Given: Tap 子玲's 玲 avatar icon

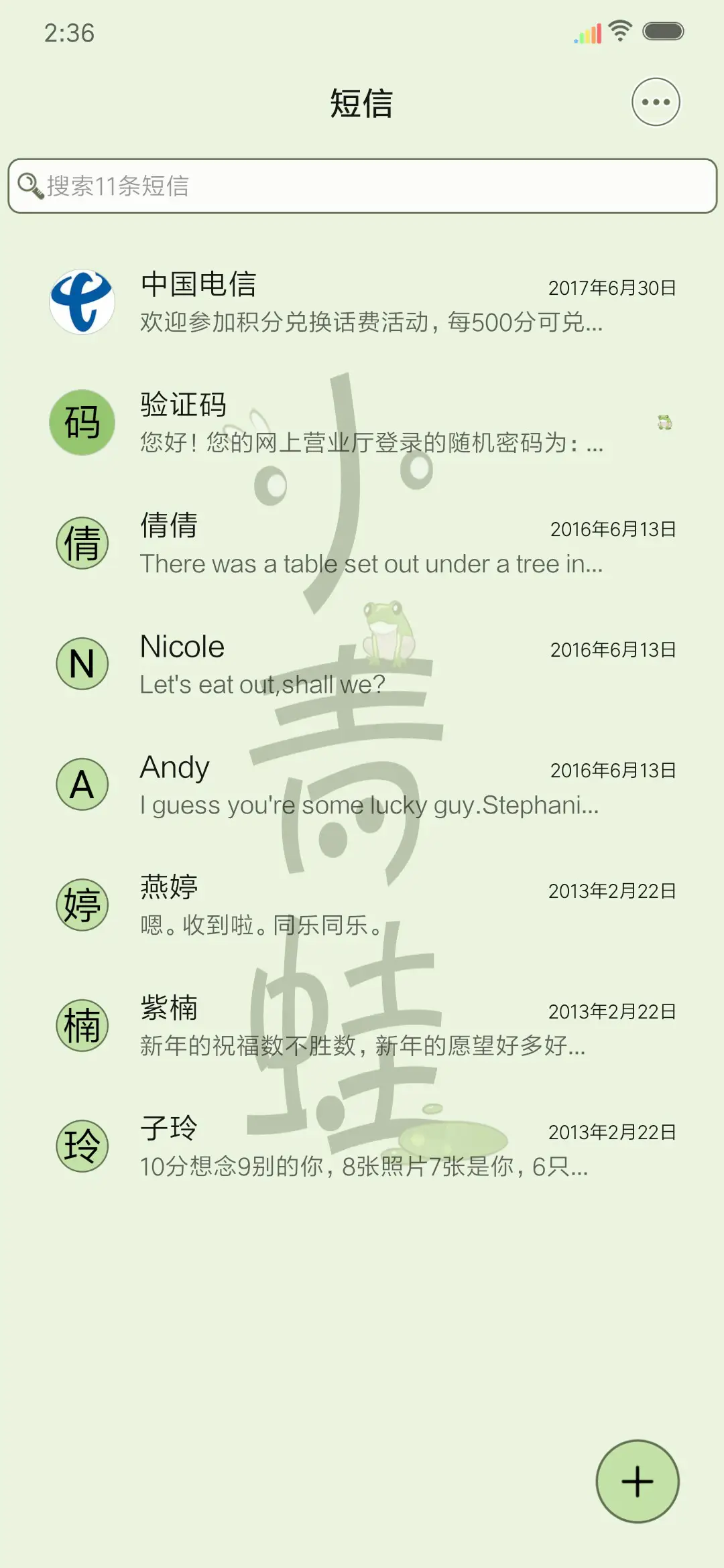Looking at the screenshot, I should coord(82,1146).
